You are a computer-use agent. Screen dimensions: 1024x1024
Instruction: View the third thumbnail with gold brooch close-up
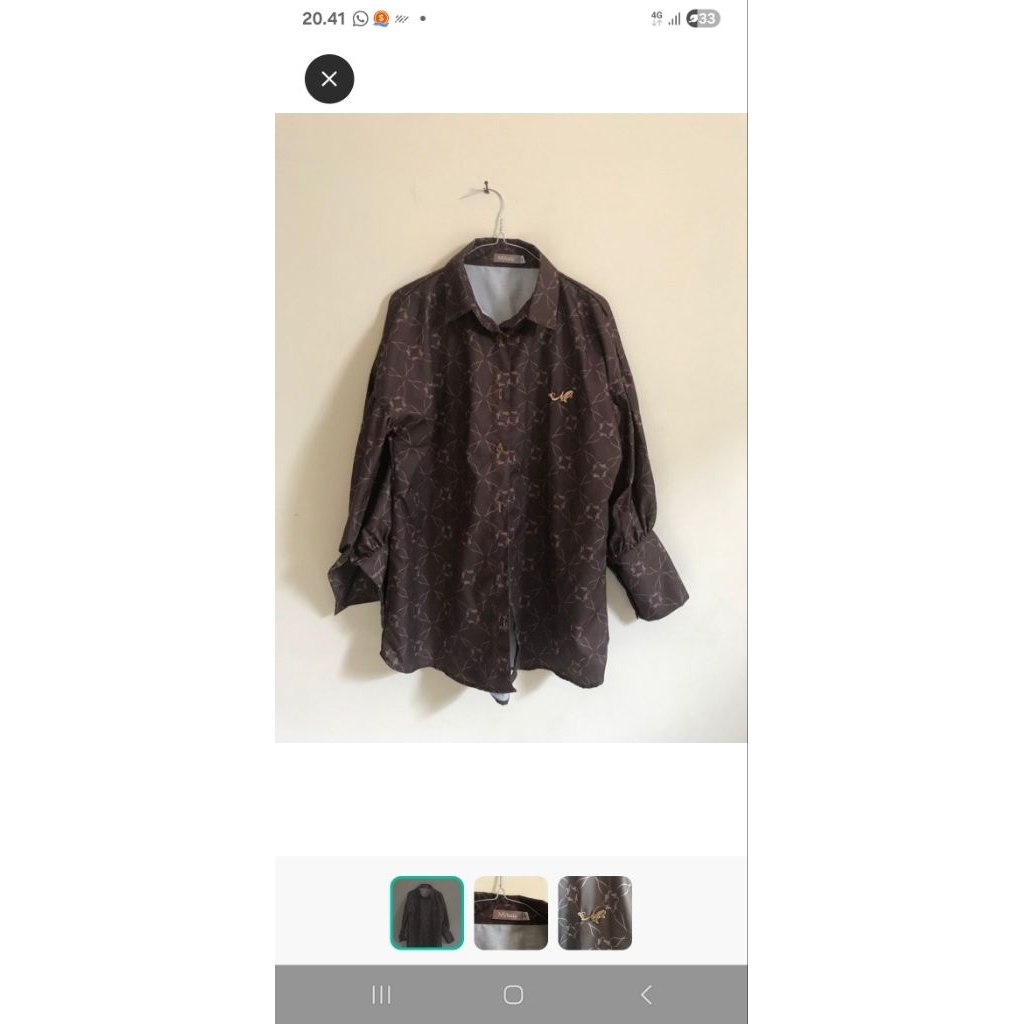point(595,912)
